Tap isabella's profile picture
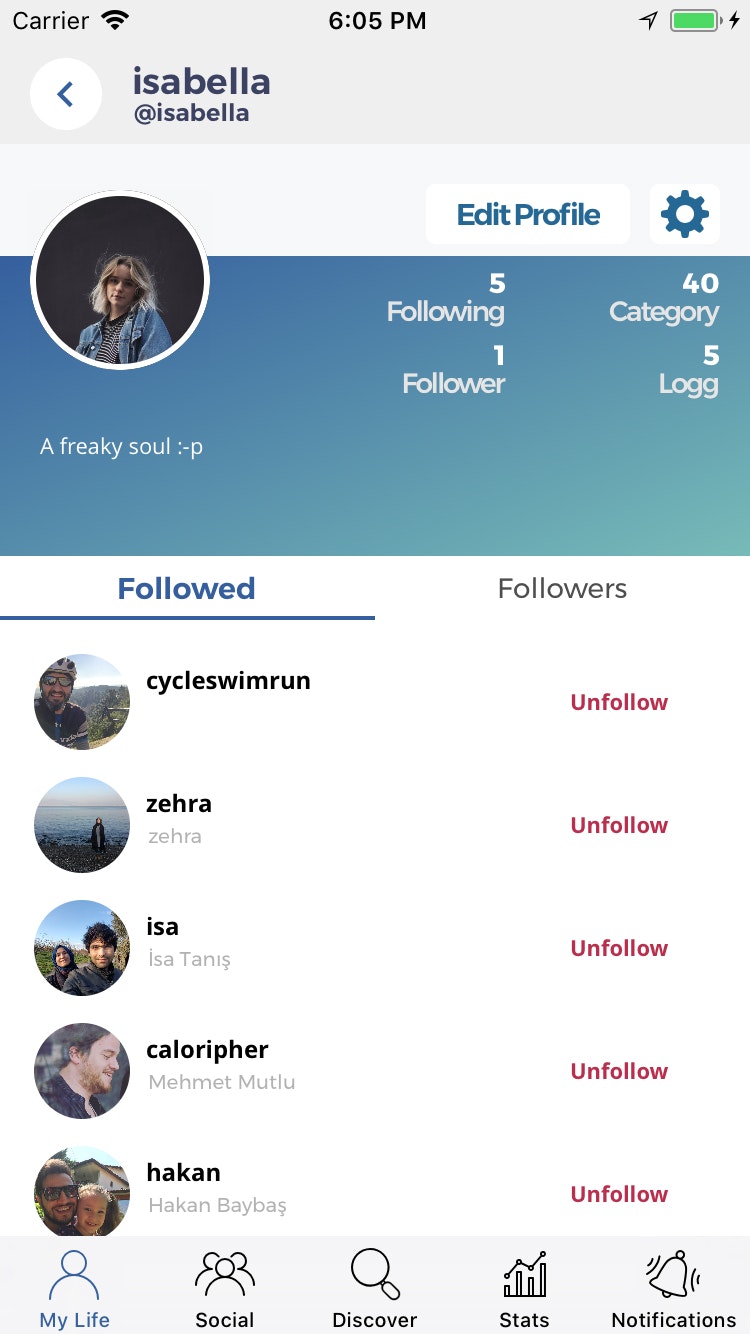 pos(120,281)
